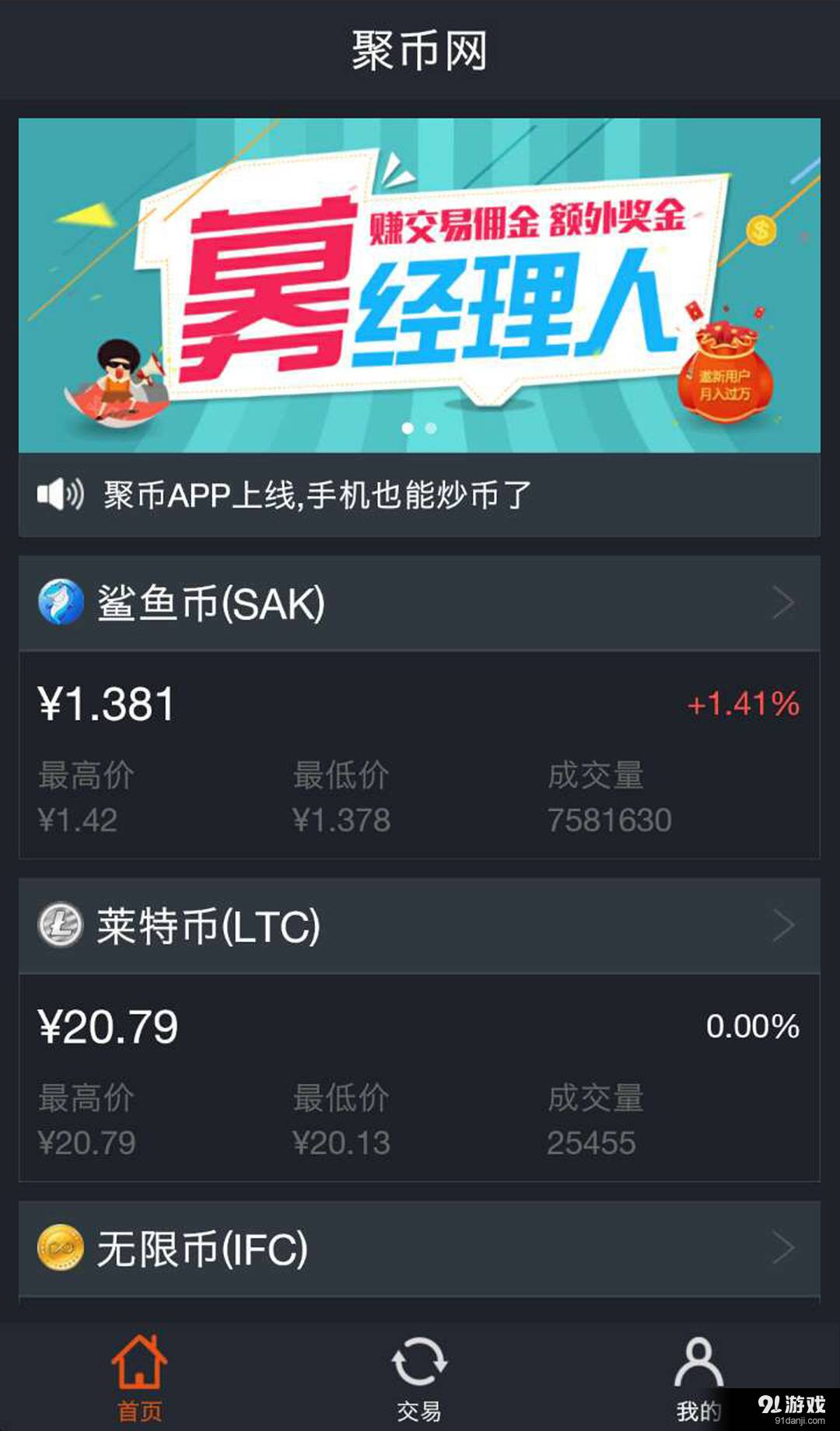Image resolution: width=840 pixels, height=1431 pixels.
Task: Open the 聚币APP上线 announcement notice
Action: coord(317,495)
